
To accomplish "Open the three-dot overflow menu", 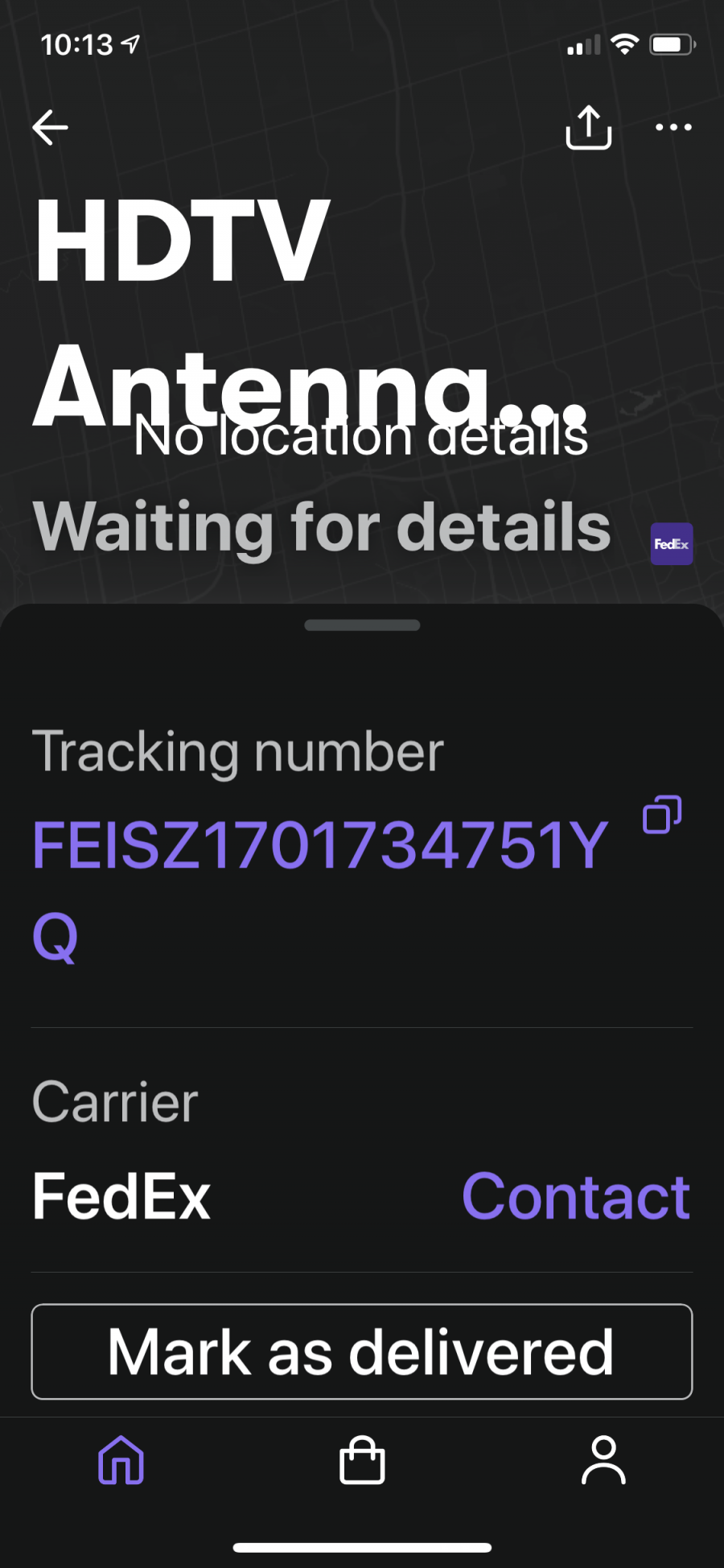I will tap(673, 127).
